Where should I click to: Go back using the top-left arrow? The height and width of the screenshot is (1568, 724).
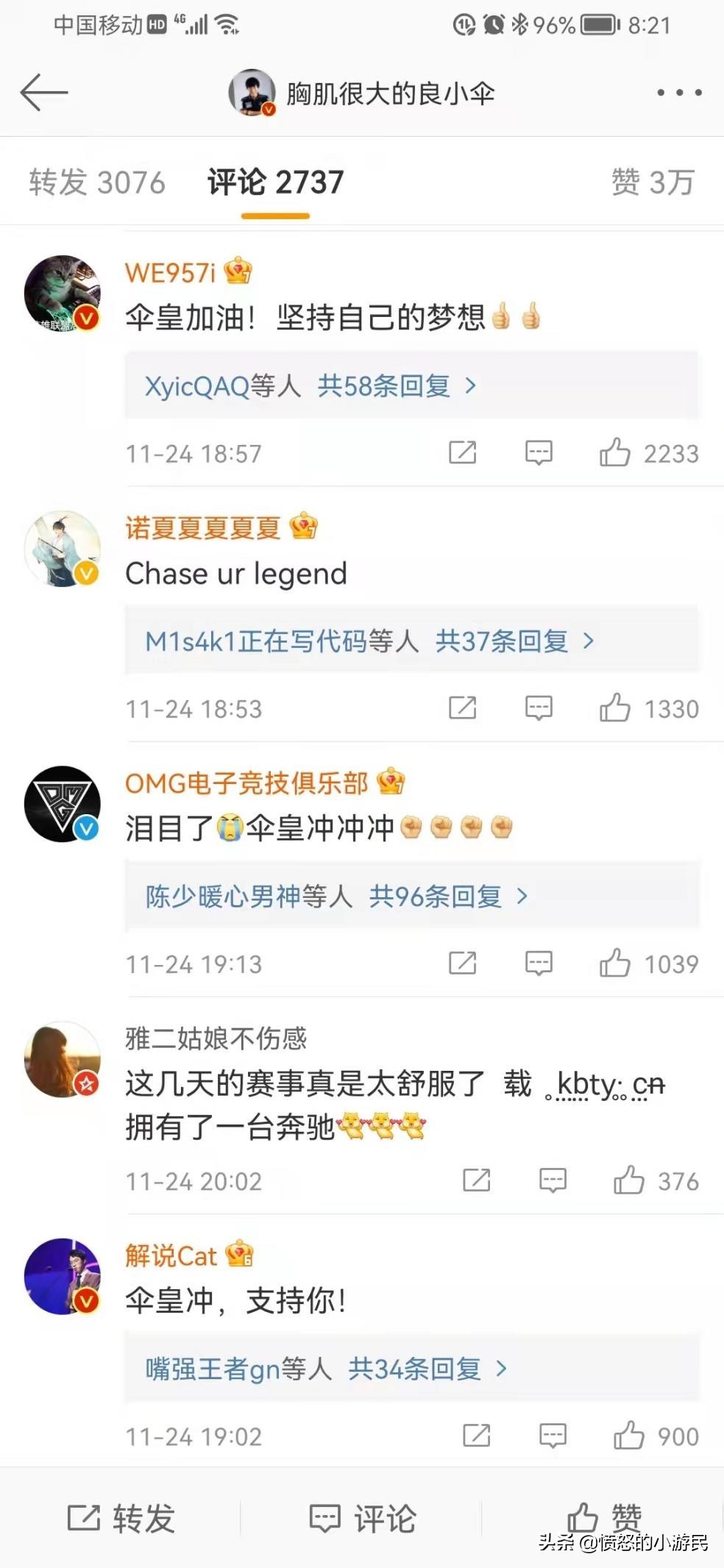(44, 93)
